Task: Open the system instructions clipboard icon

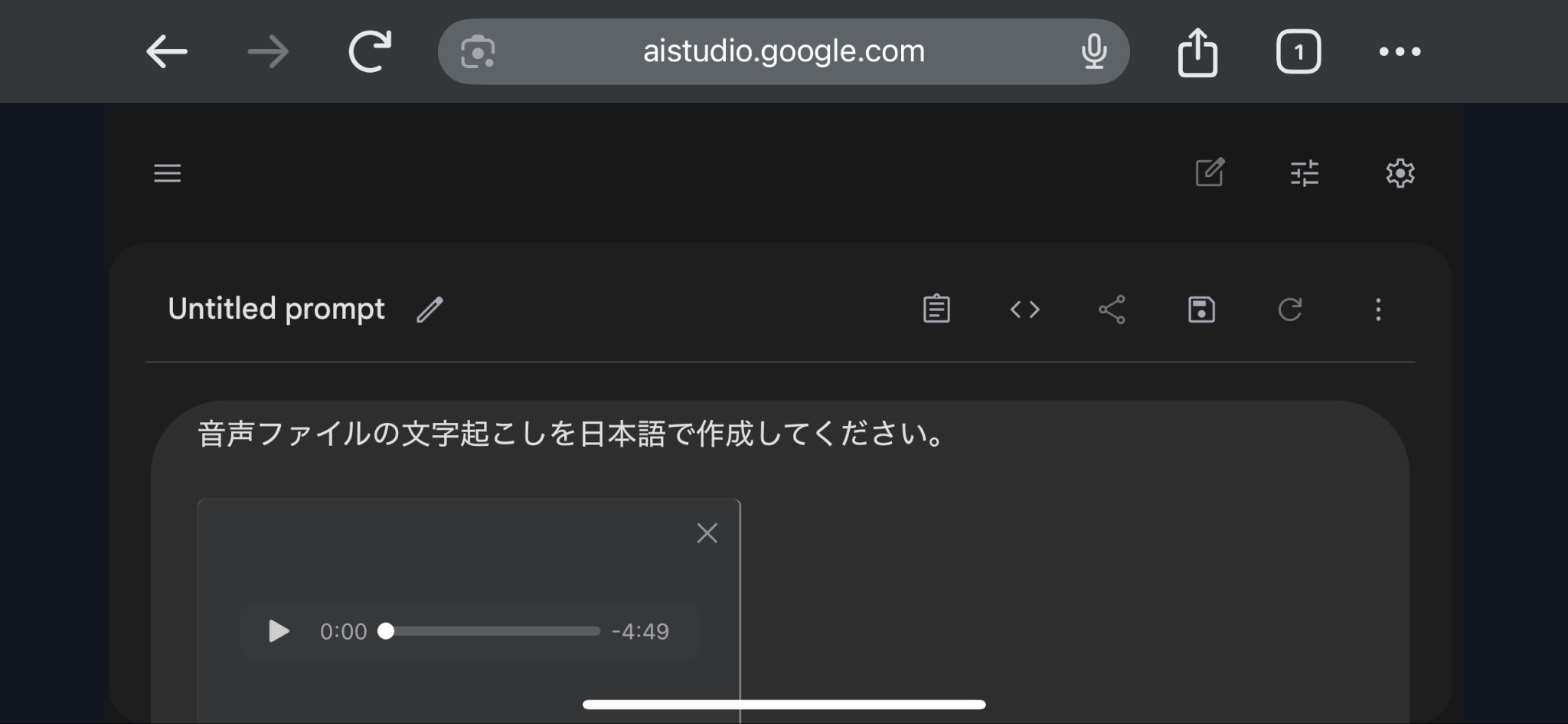Action: 936,310
